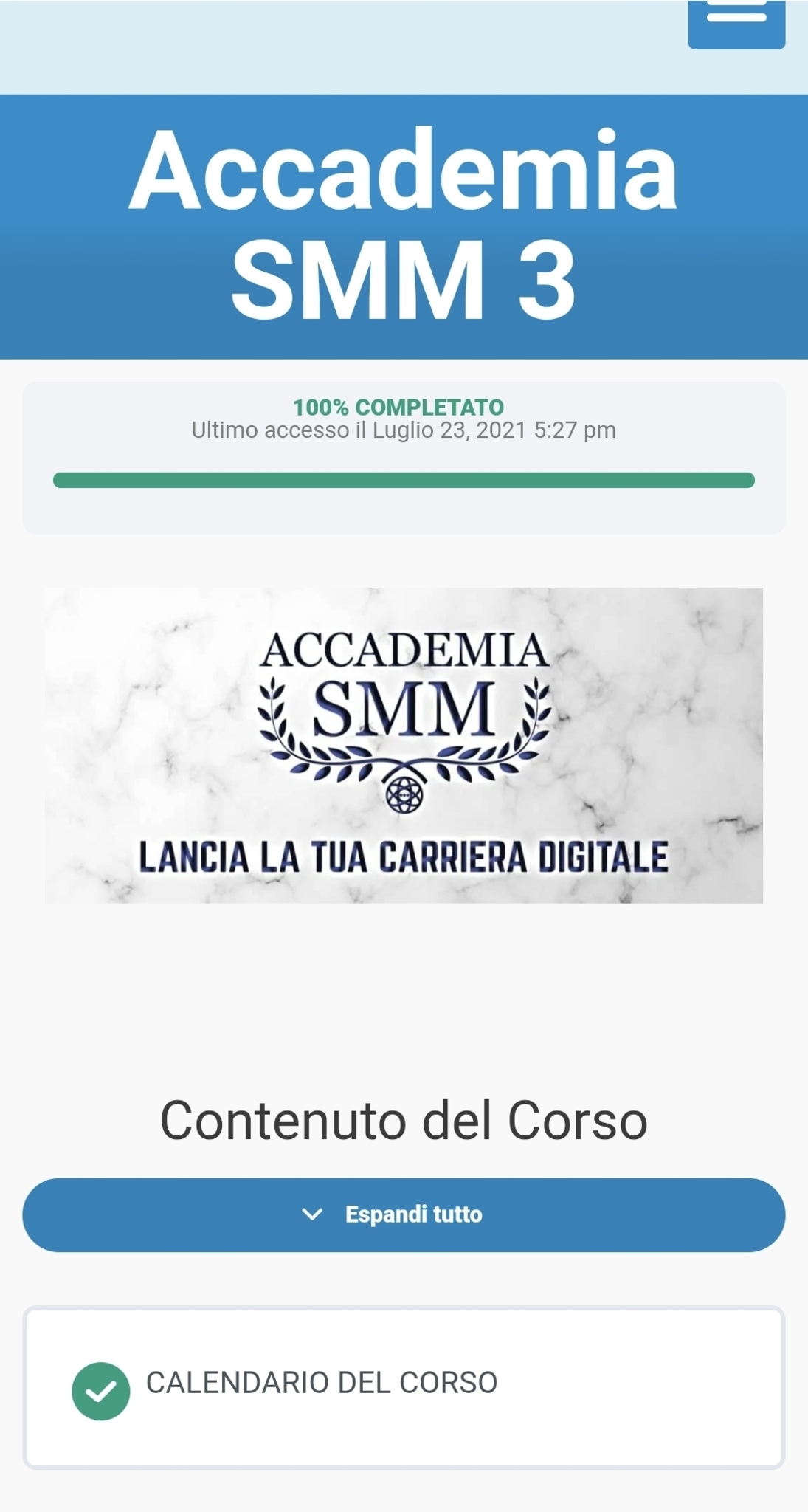Expand all with Espandi tutto
Screen dimensions: 808x1512
pos(404,1214)
